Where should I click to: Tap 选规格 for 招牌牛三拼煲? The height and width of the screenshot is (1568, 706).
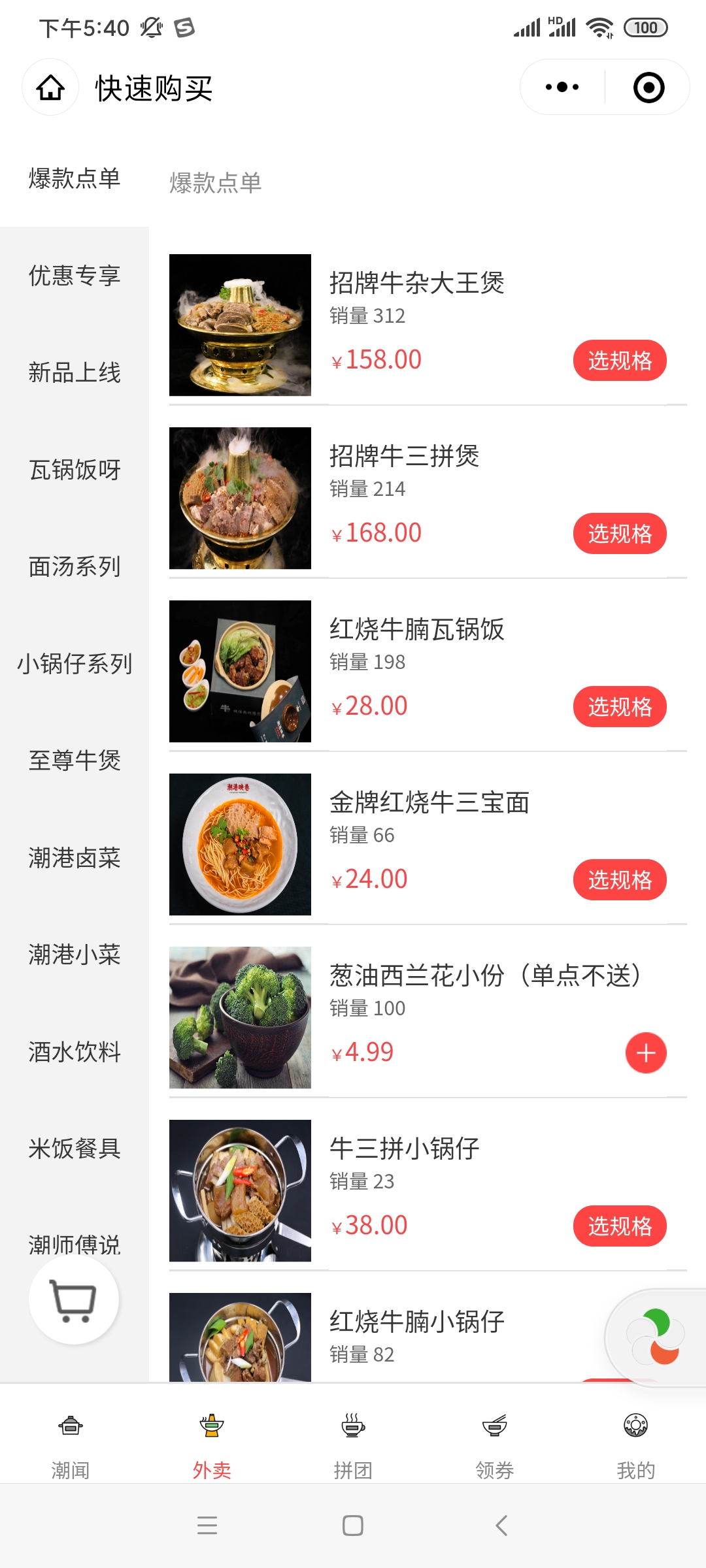click(619, 533)
